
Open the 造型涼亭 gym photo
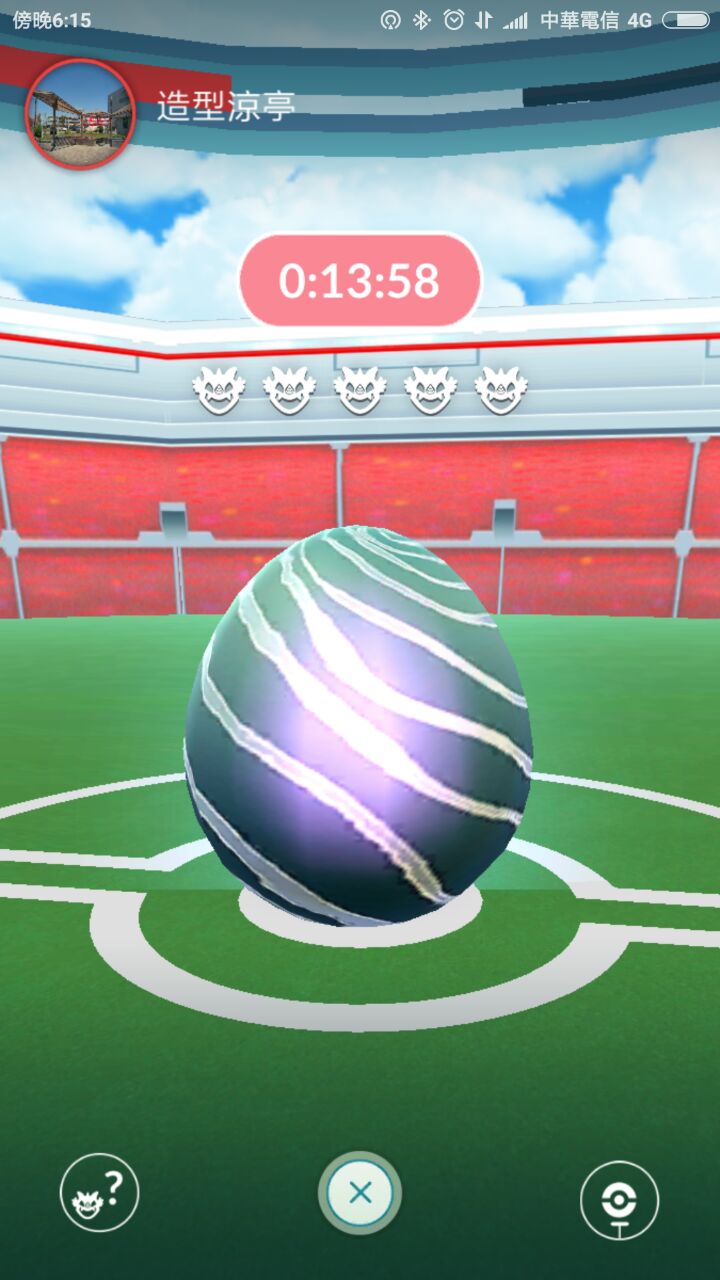coord(80,113)
